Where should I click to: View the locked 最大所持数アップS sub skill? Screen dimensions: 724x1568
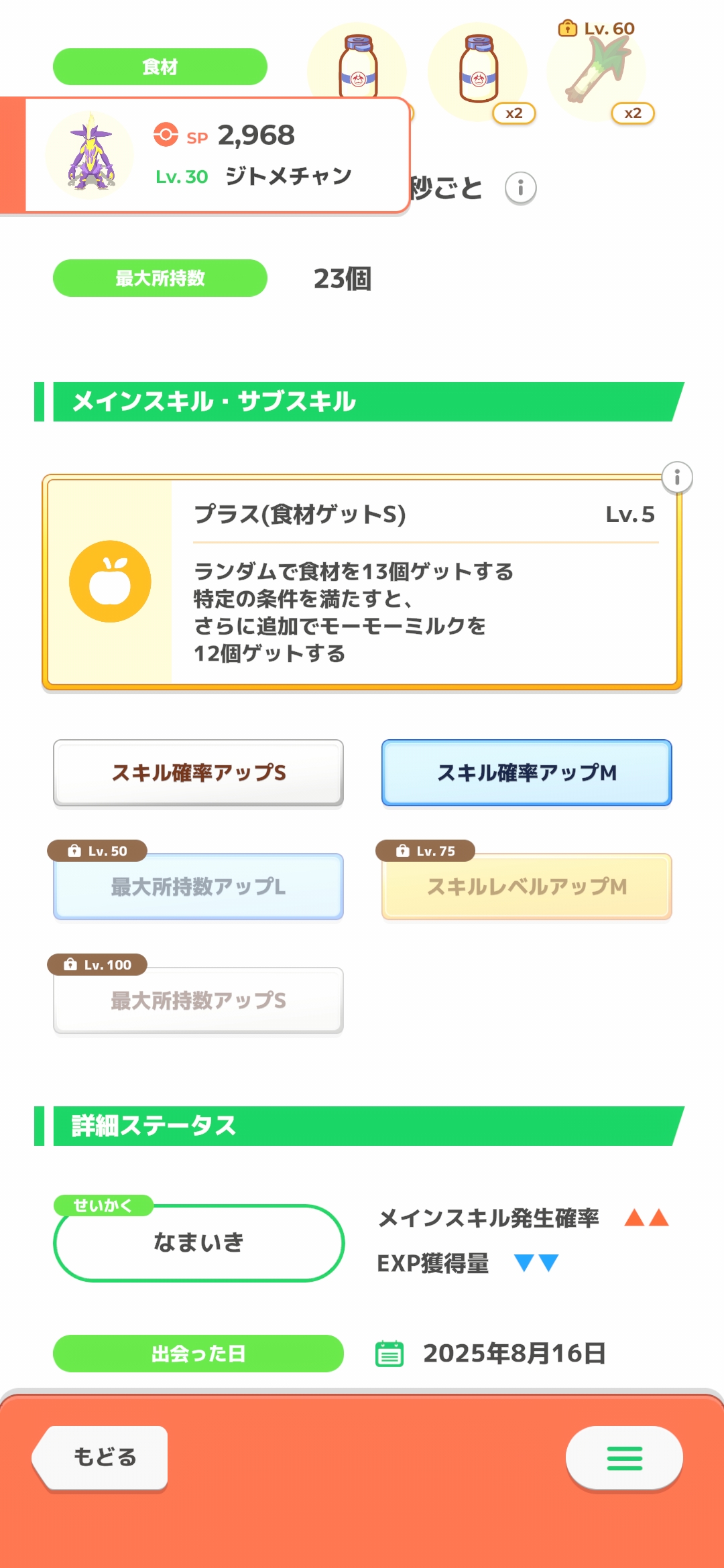pyautogui.click(x=198, y=1000)
